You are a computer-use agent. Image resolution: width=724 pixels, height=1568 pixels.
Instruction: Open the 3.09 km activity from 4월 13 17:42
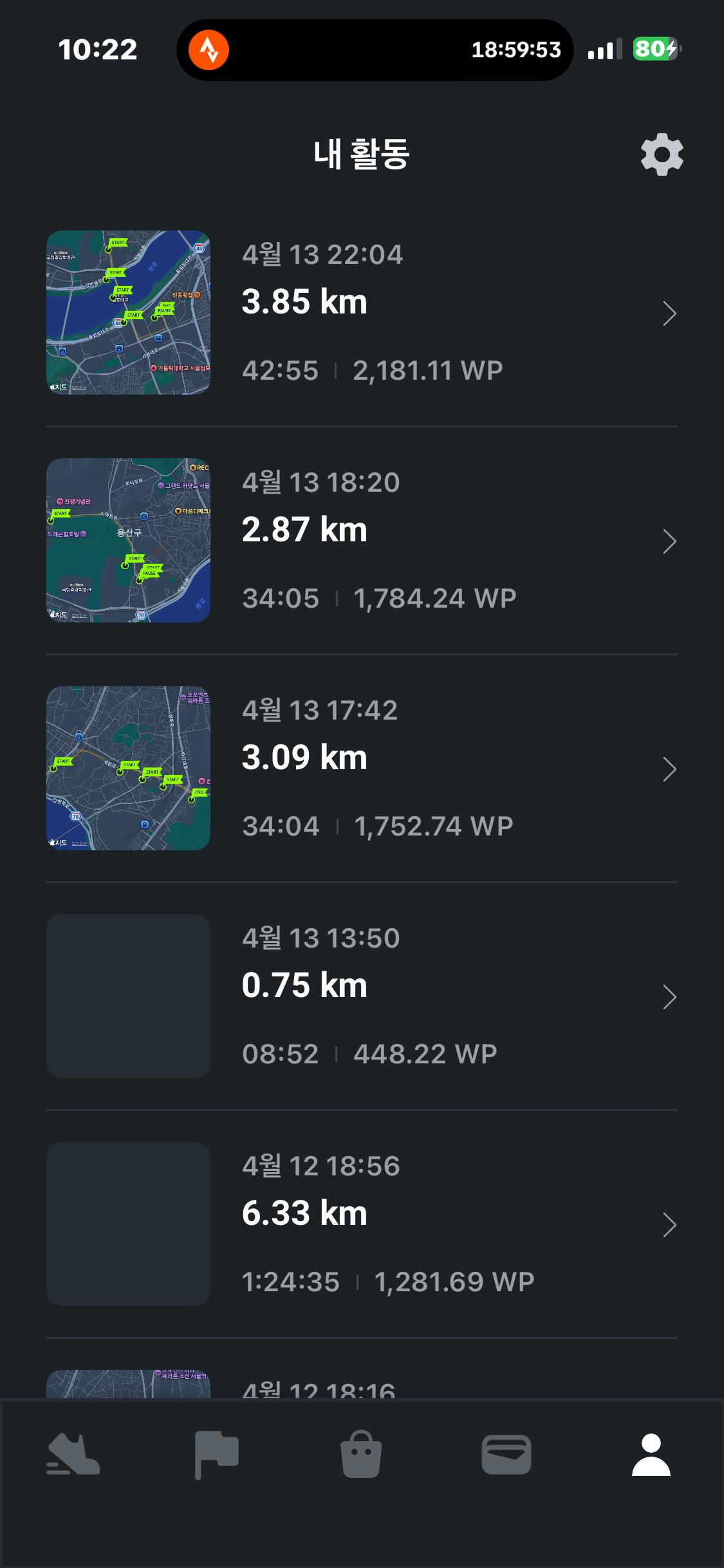tap(360, 769)
